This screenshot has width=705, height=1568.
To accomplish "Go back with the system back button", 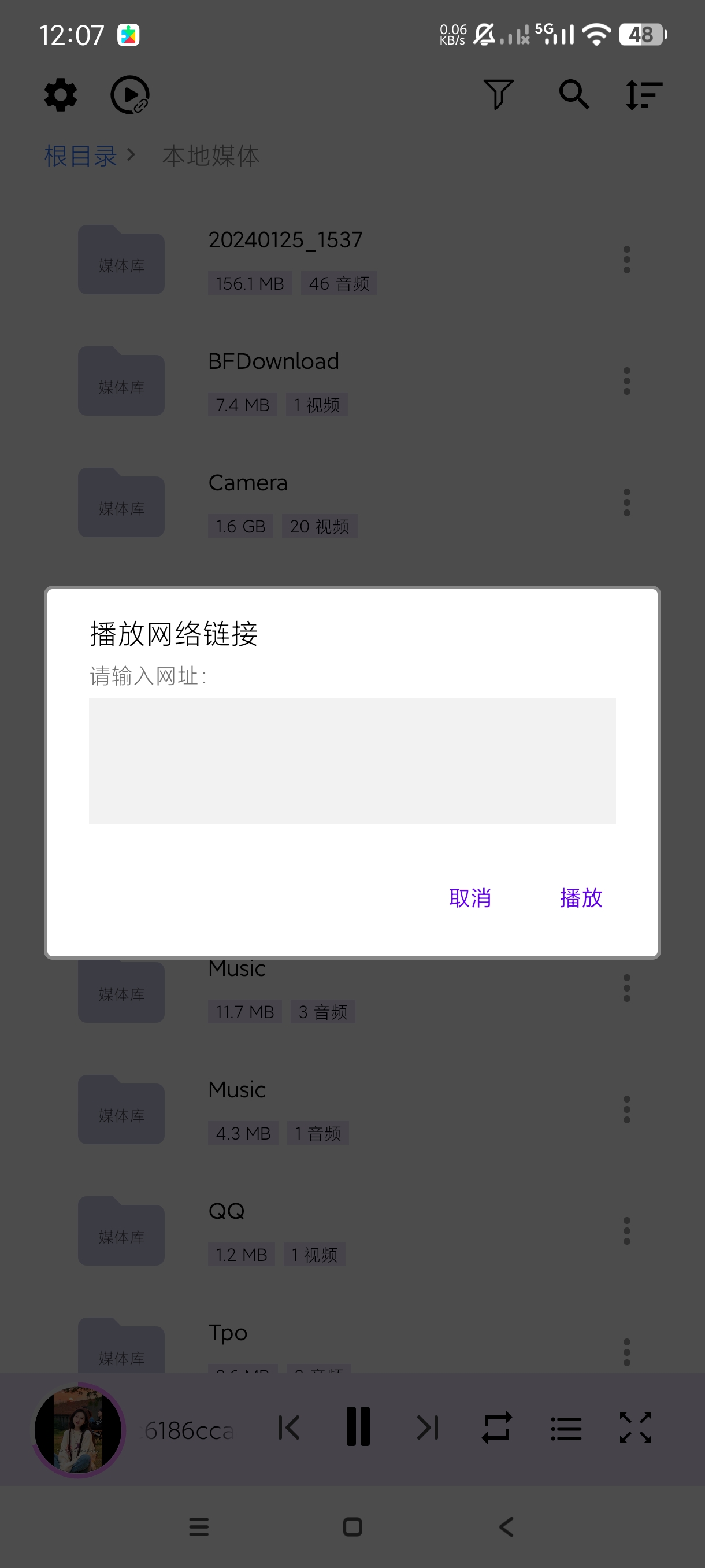I will (x=506, y=1526).
